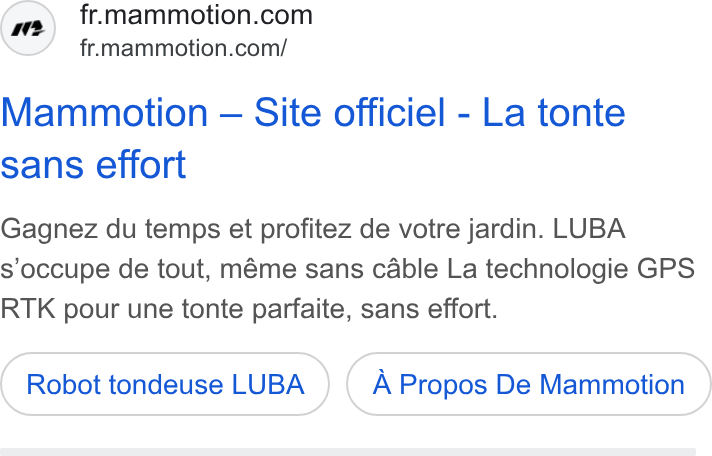Tap the Robot tondeuse LUBA chip
The width and height of the screenshot is (712, 456).
click(165, 384)
